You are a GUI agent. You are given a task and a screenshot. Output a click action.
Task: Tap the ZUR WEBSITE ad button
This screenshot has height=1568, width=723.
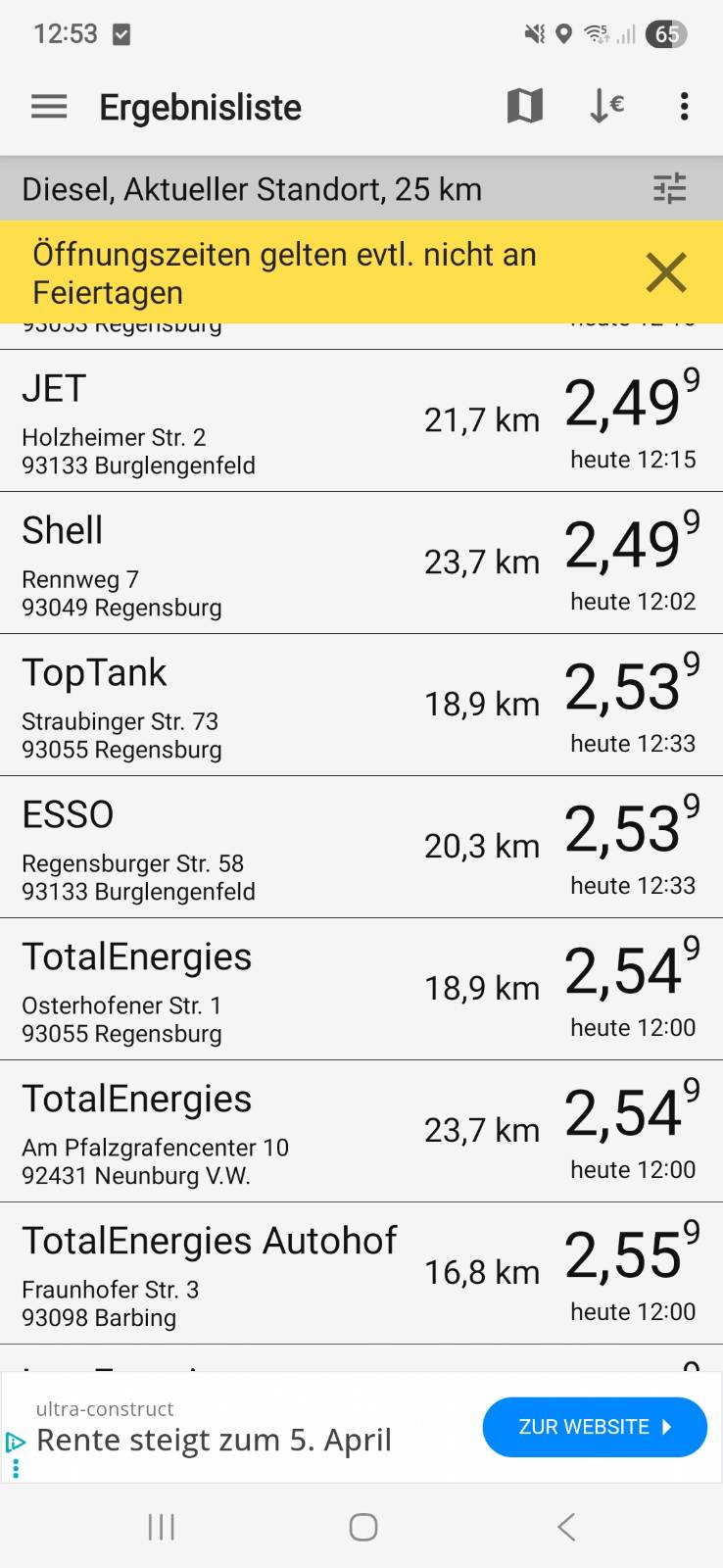click(595, 1427)
